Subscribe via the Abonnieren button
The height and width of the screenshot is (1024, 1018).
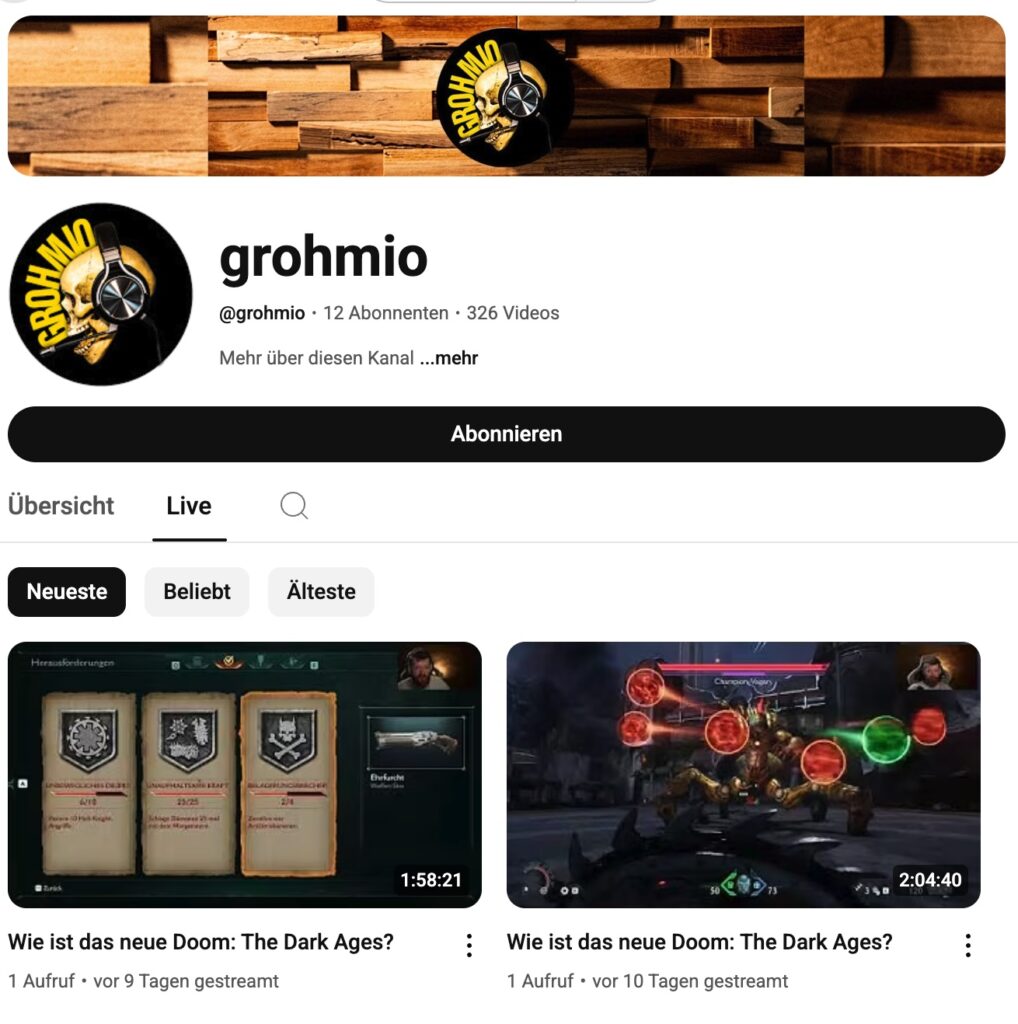click(x=506, y=434)
